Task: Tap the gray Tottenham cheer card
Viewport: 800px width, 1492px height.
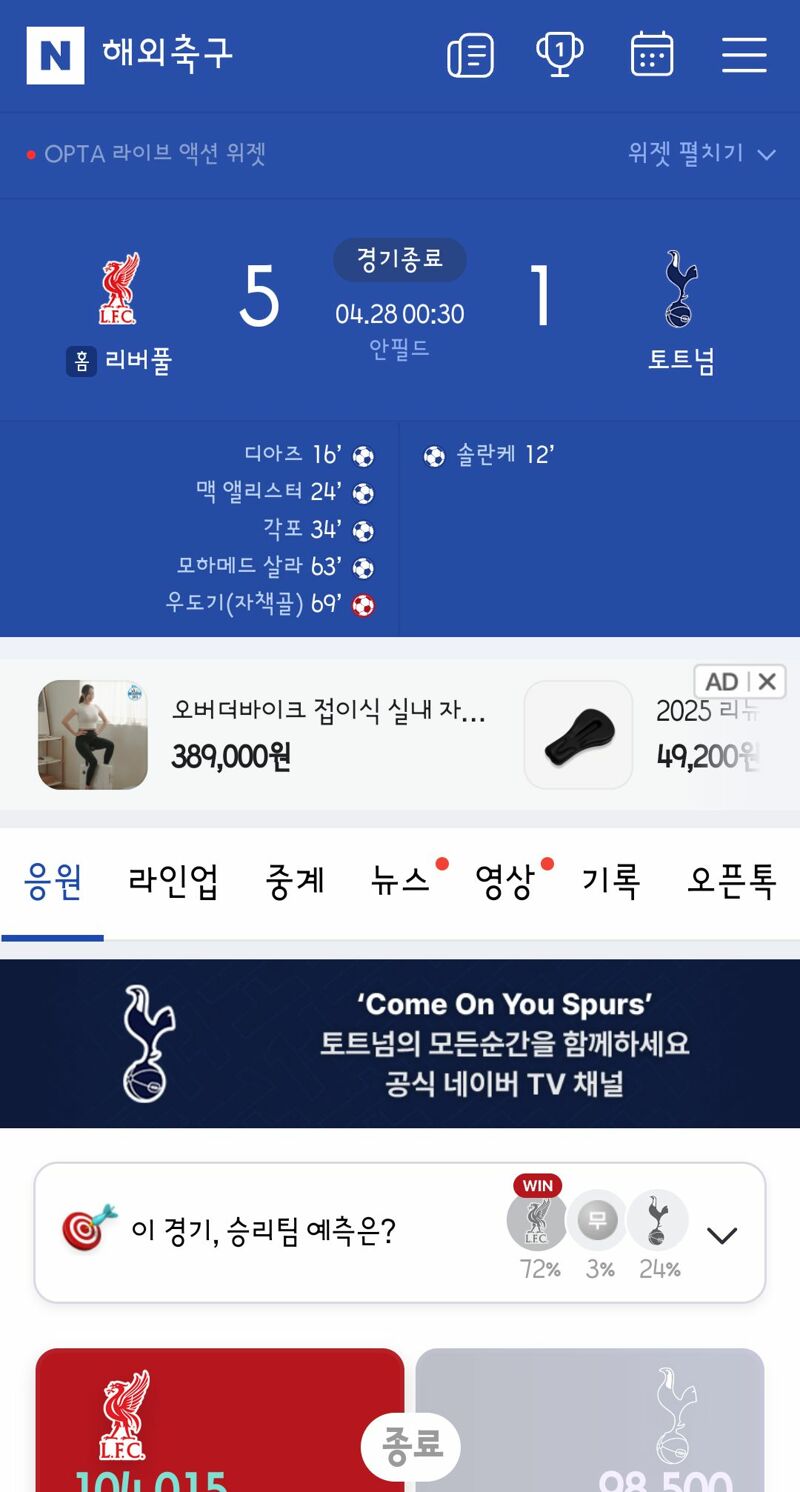Action: [590, 1420]
